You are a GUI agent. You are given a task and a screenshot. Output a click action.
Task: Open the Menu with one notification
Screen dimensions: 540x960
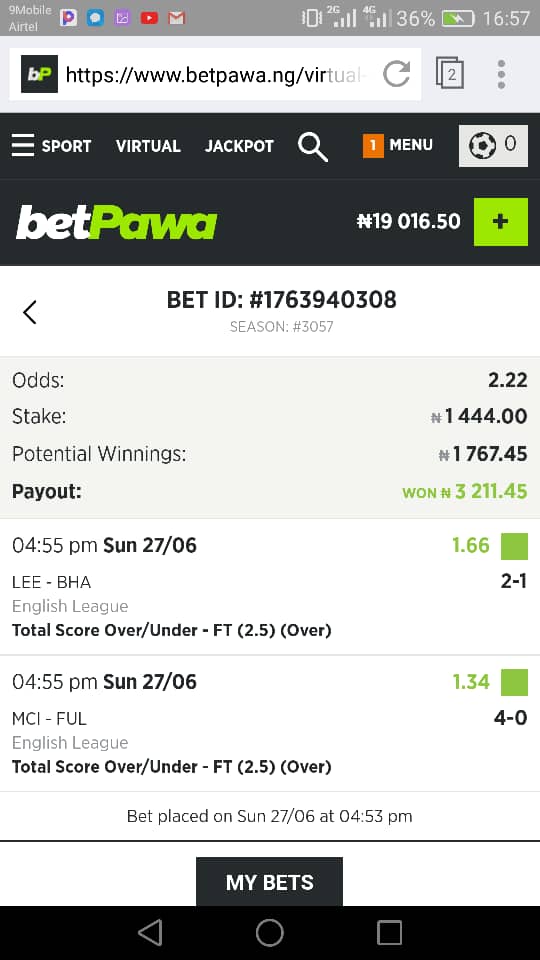click(x=398, y=146)
